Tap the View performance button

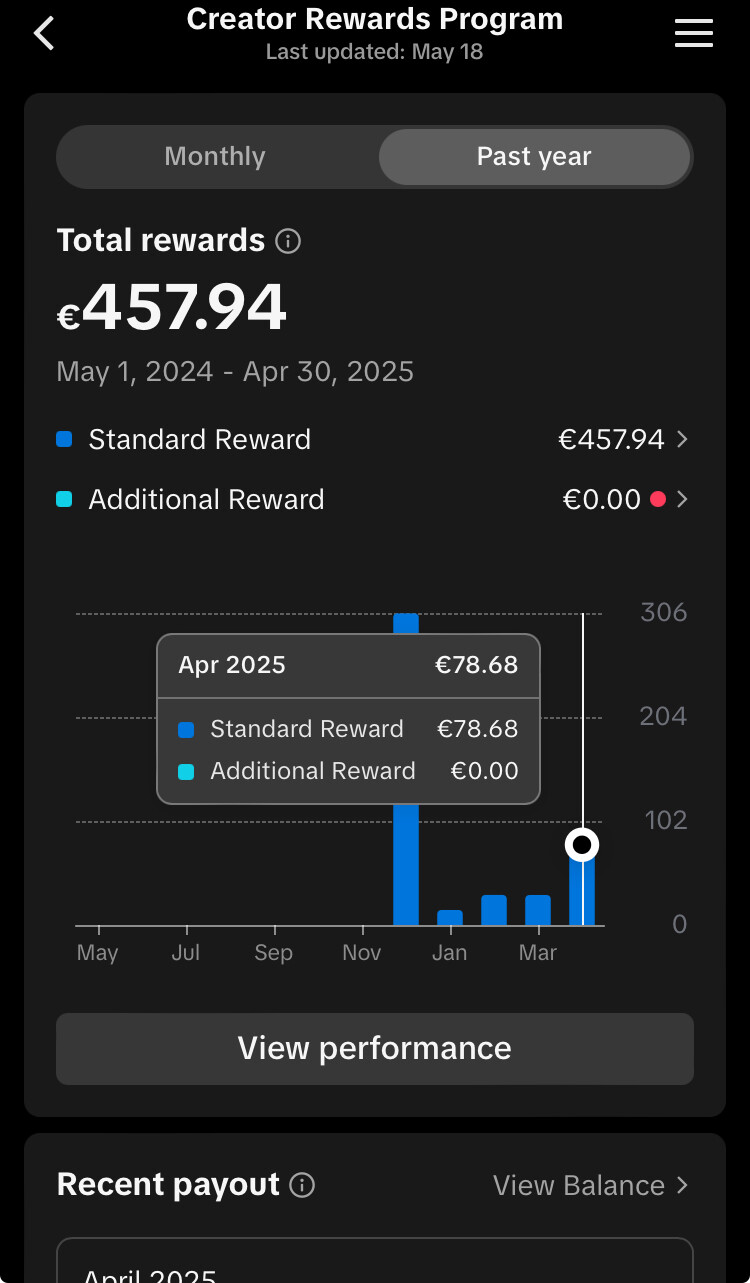[x=374, y=1048]
